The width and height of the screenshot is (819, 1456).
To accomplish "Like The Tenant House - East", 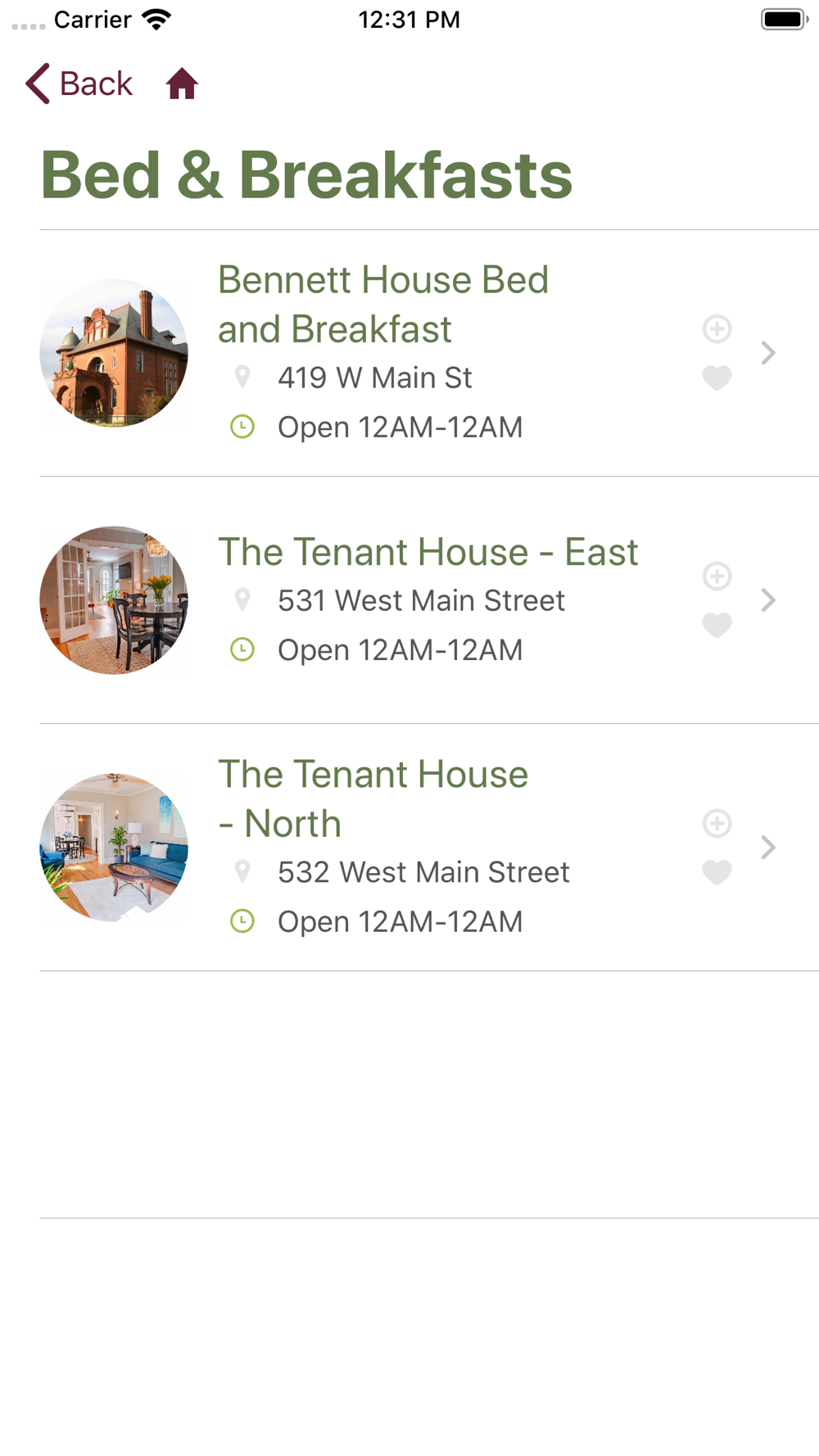I will tap(717, 626).
